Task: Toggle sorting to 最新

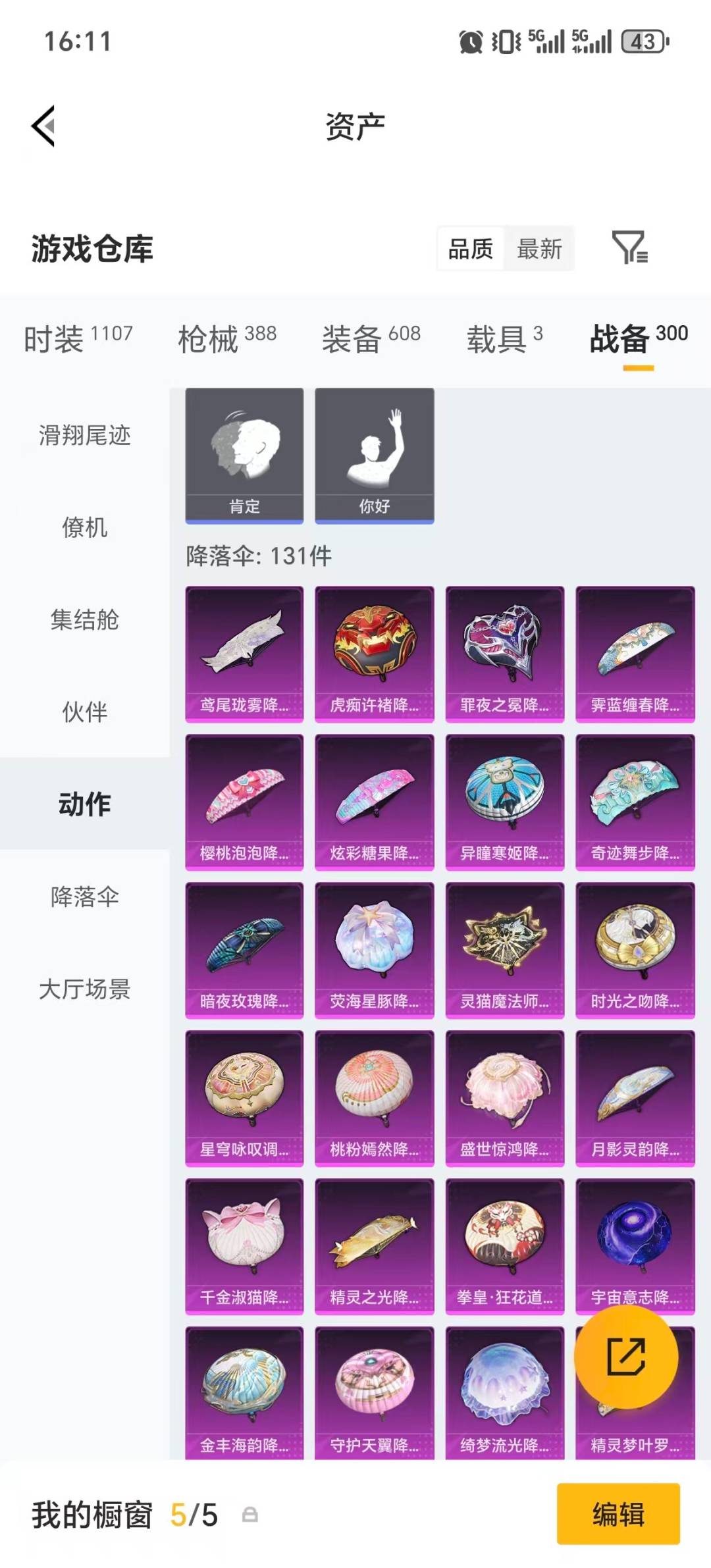Action: pyautogui.click(x=539, y=249)
